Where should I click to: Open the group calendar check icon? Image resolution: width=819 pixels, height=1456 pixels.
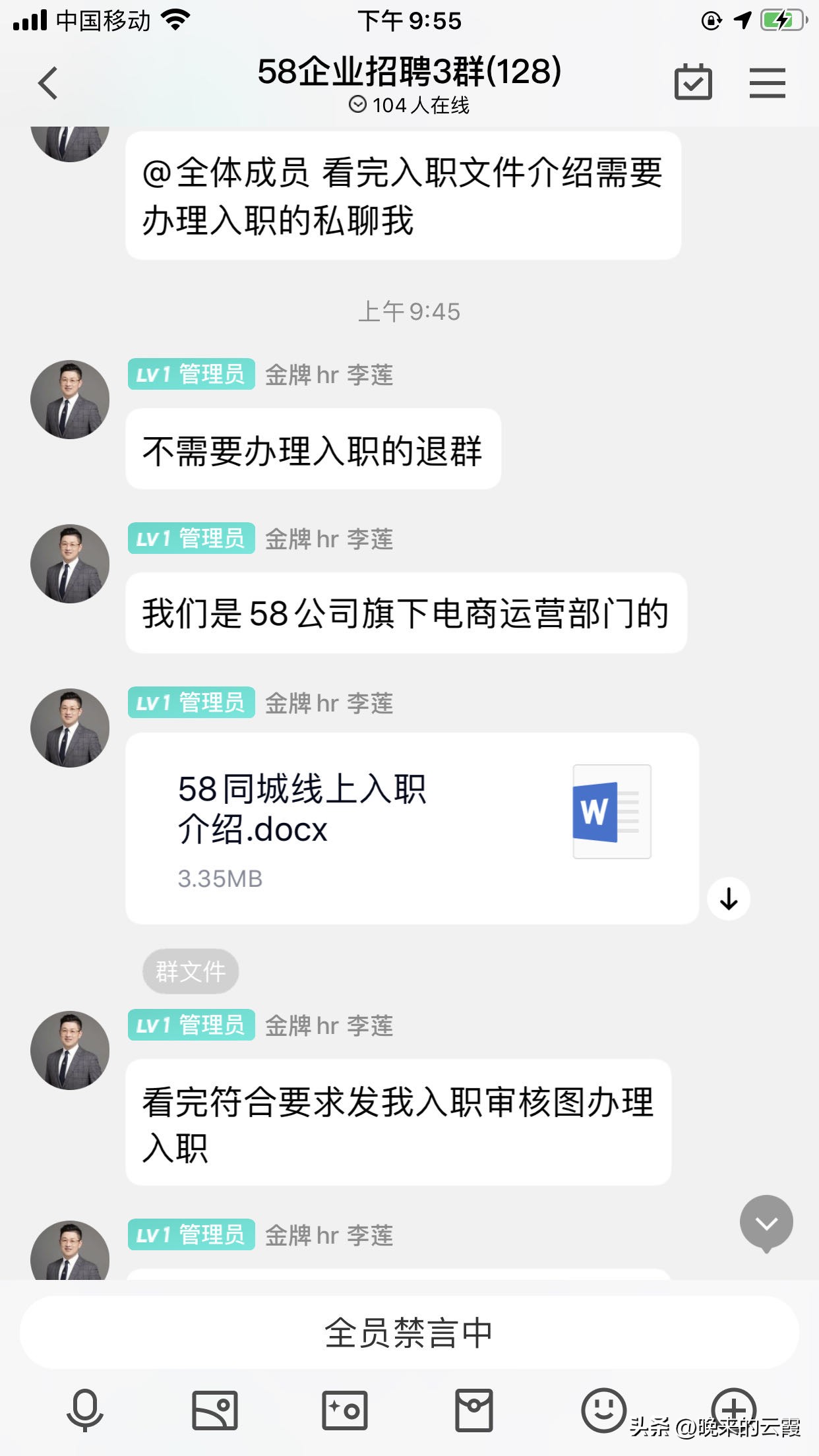(x=694, y=82)
